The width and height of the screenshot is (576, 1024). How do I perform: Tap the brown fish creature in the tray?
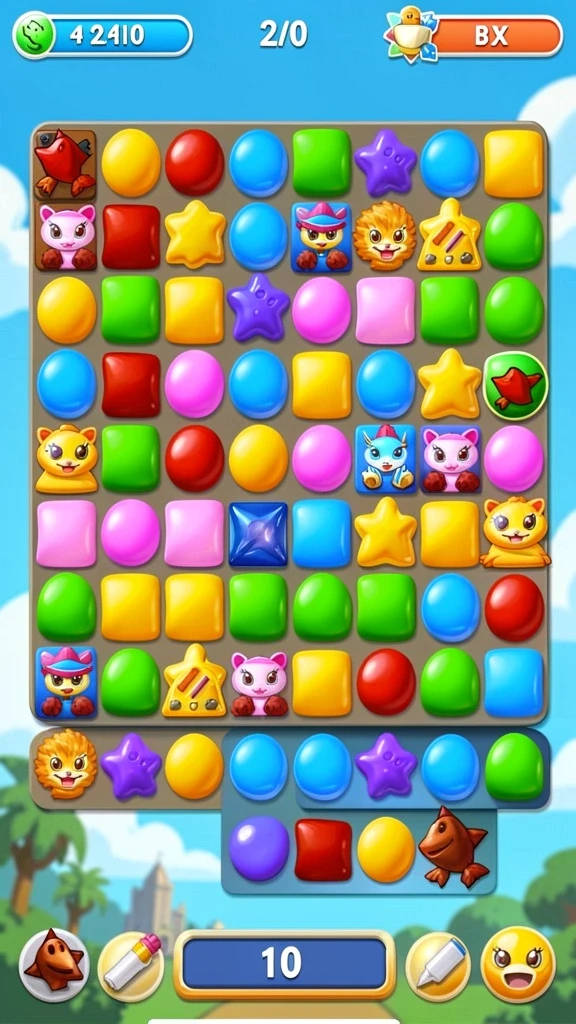pos(454,846)
